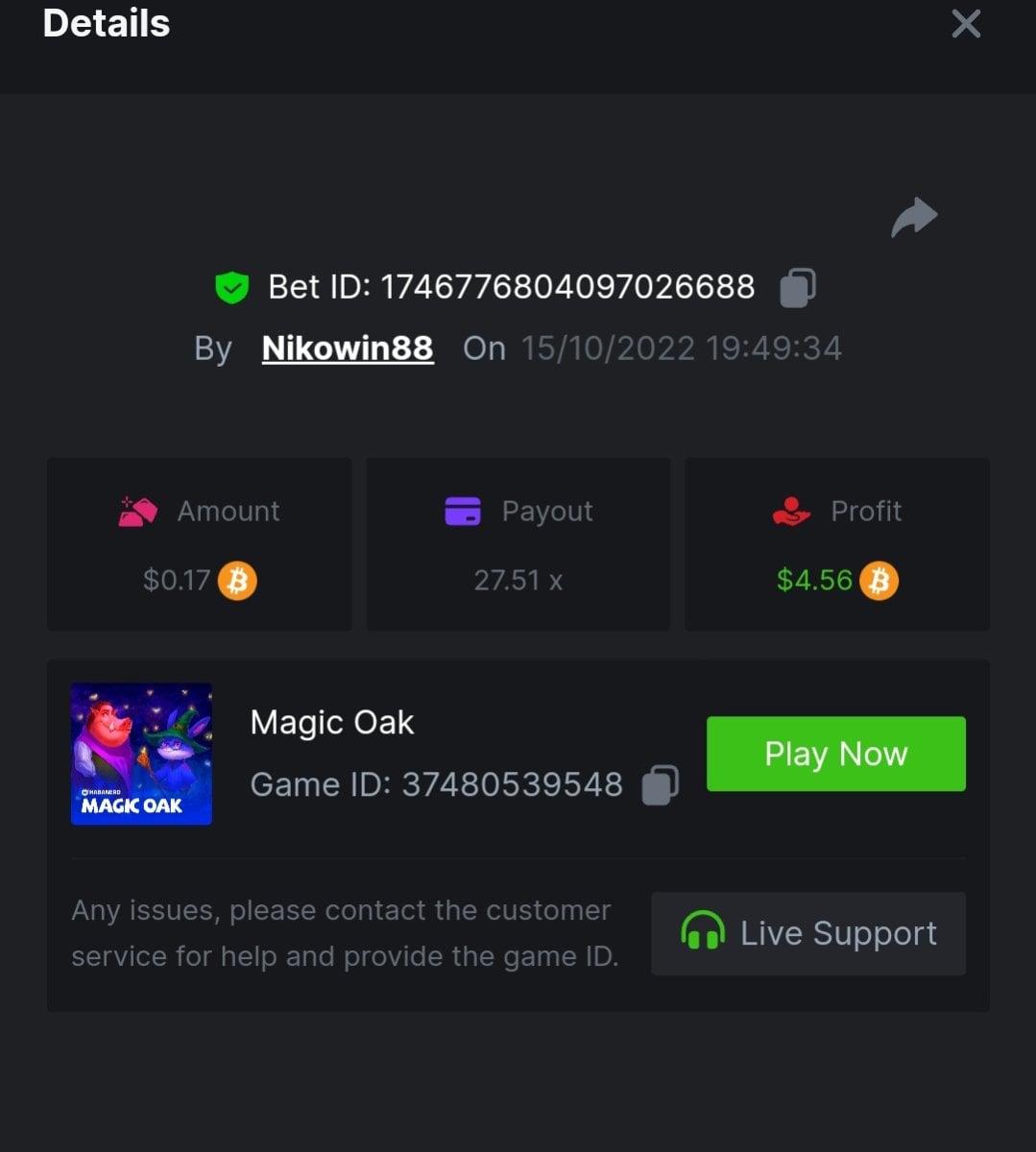
Task: Open the Magic Oak game thumbnail
Action: 141,754
